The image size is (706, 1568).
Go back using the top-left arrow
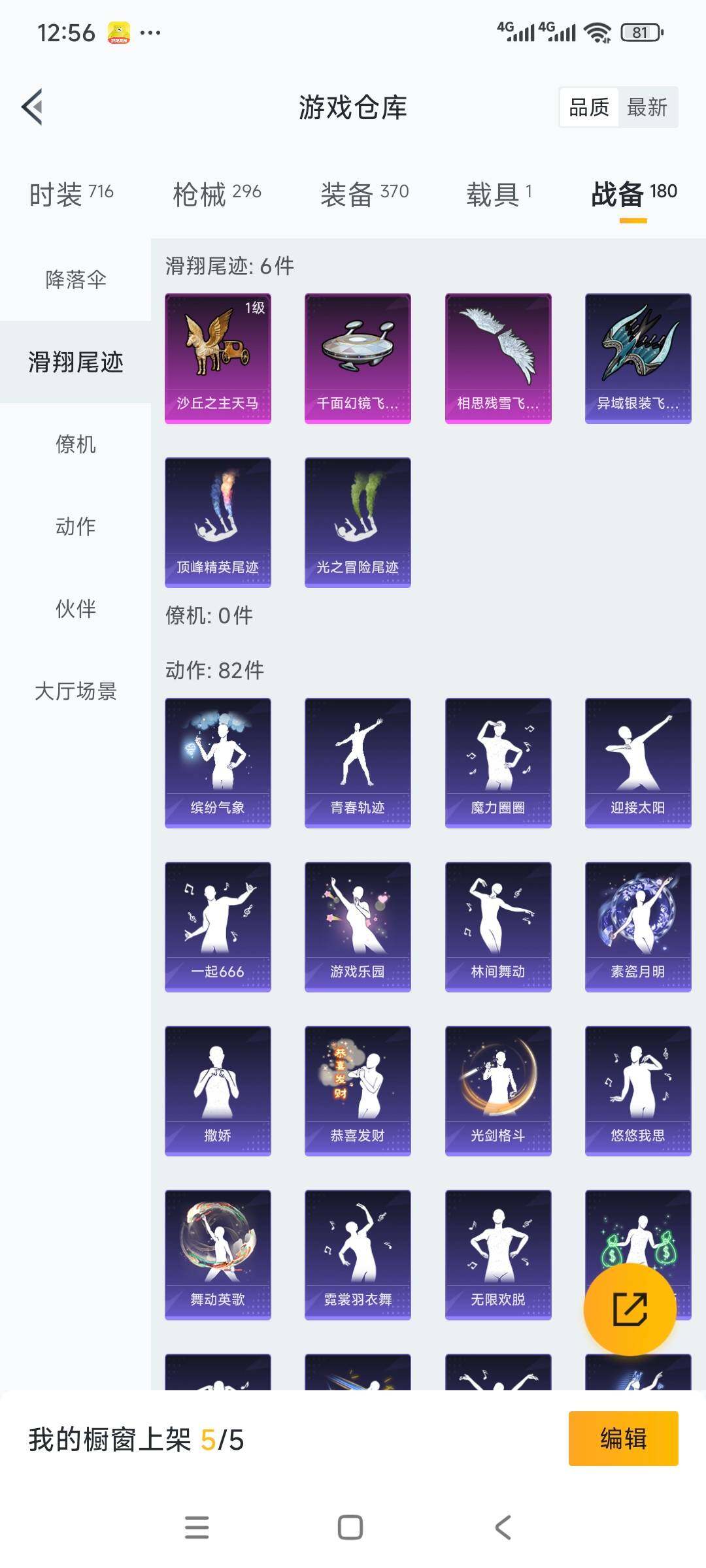pyautogui.click(x=33, y=108)
